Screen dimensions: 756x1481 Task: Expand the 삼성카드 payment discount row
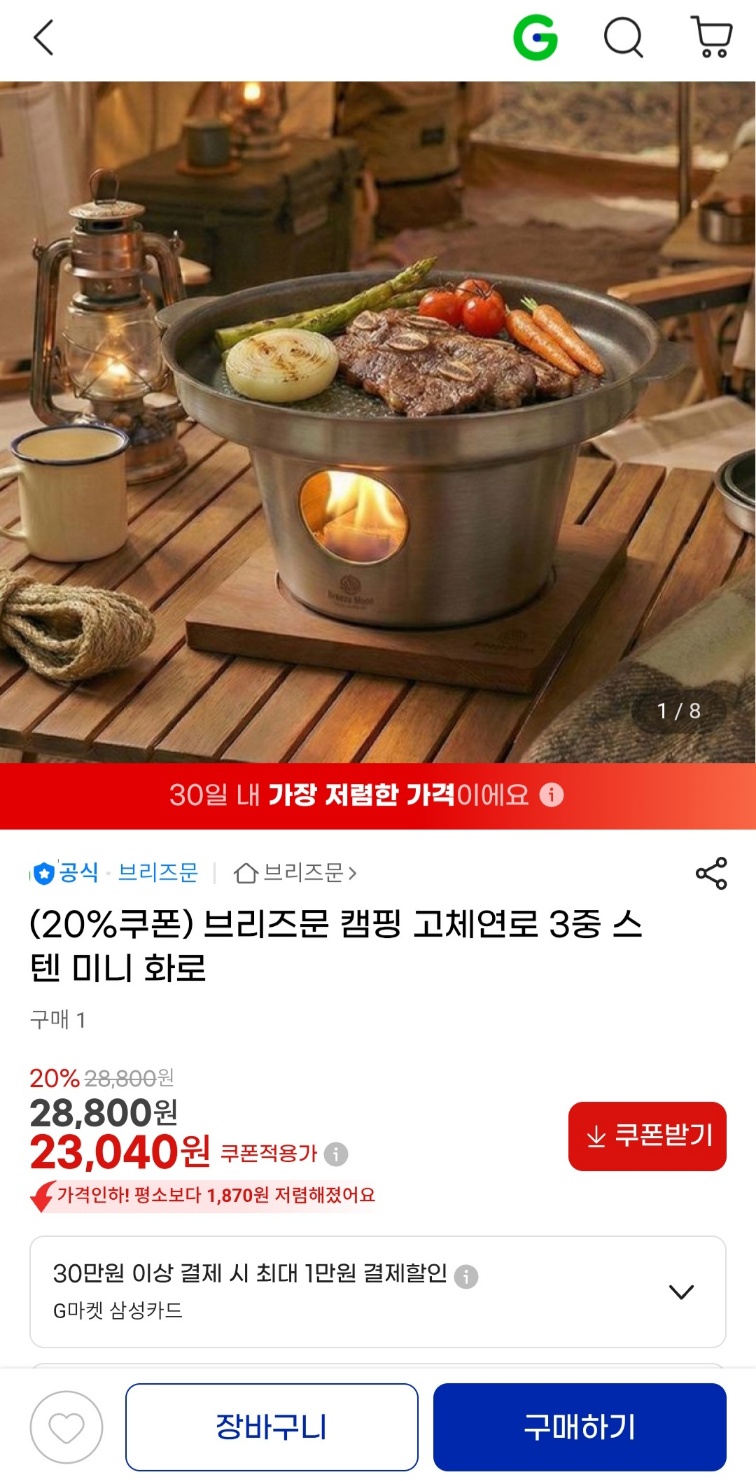click(378, 1291)
